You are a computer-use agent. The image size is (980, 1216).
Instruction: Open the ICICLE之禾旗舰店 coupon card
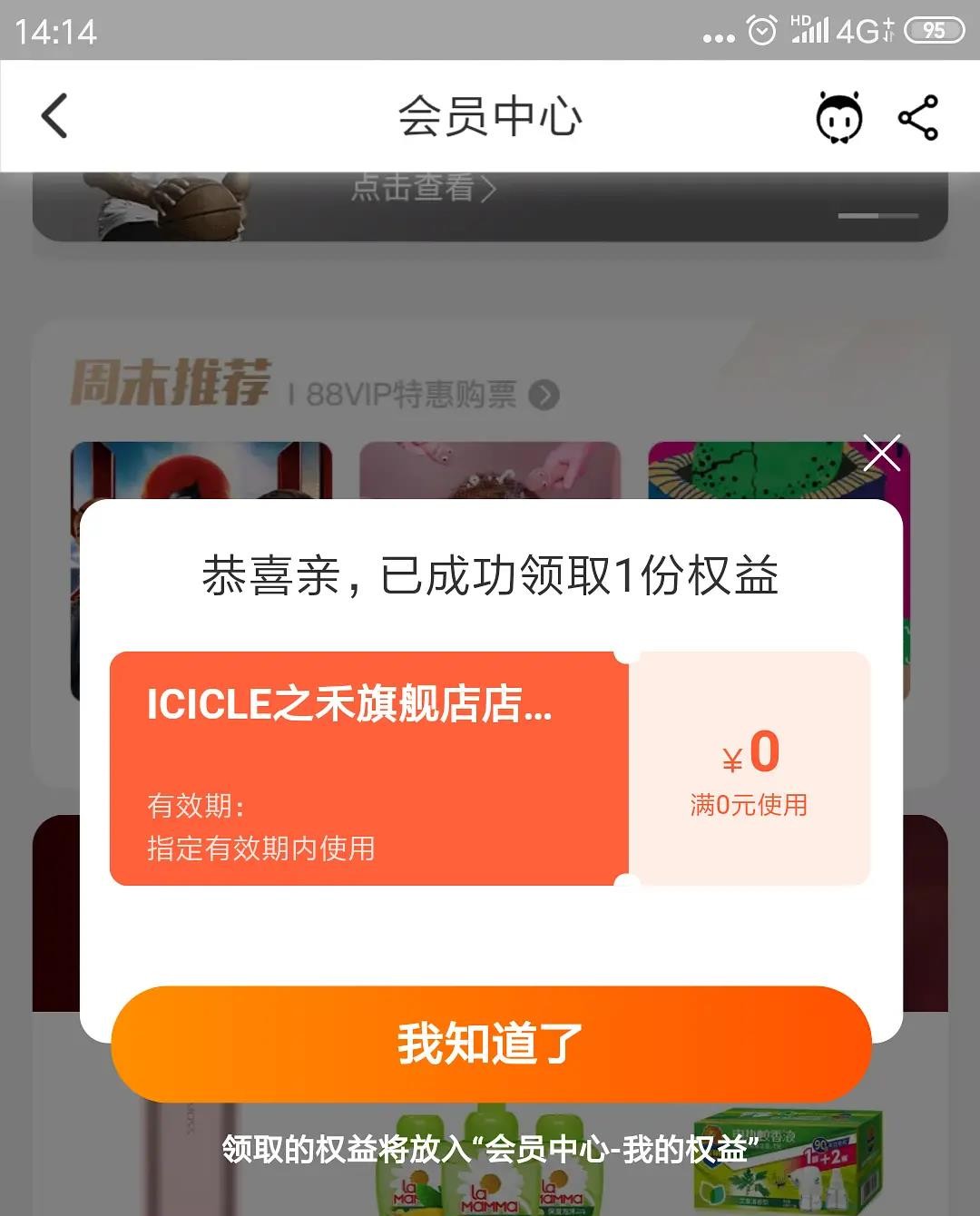tap(368, 768)
